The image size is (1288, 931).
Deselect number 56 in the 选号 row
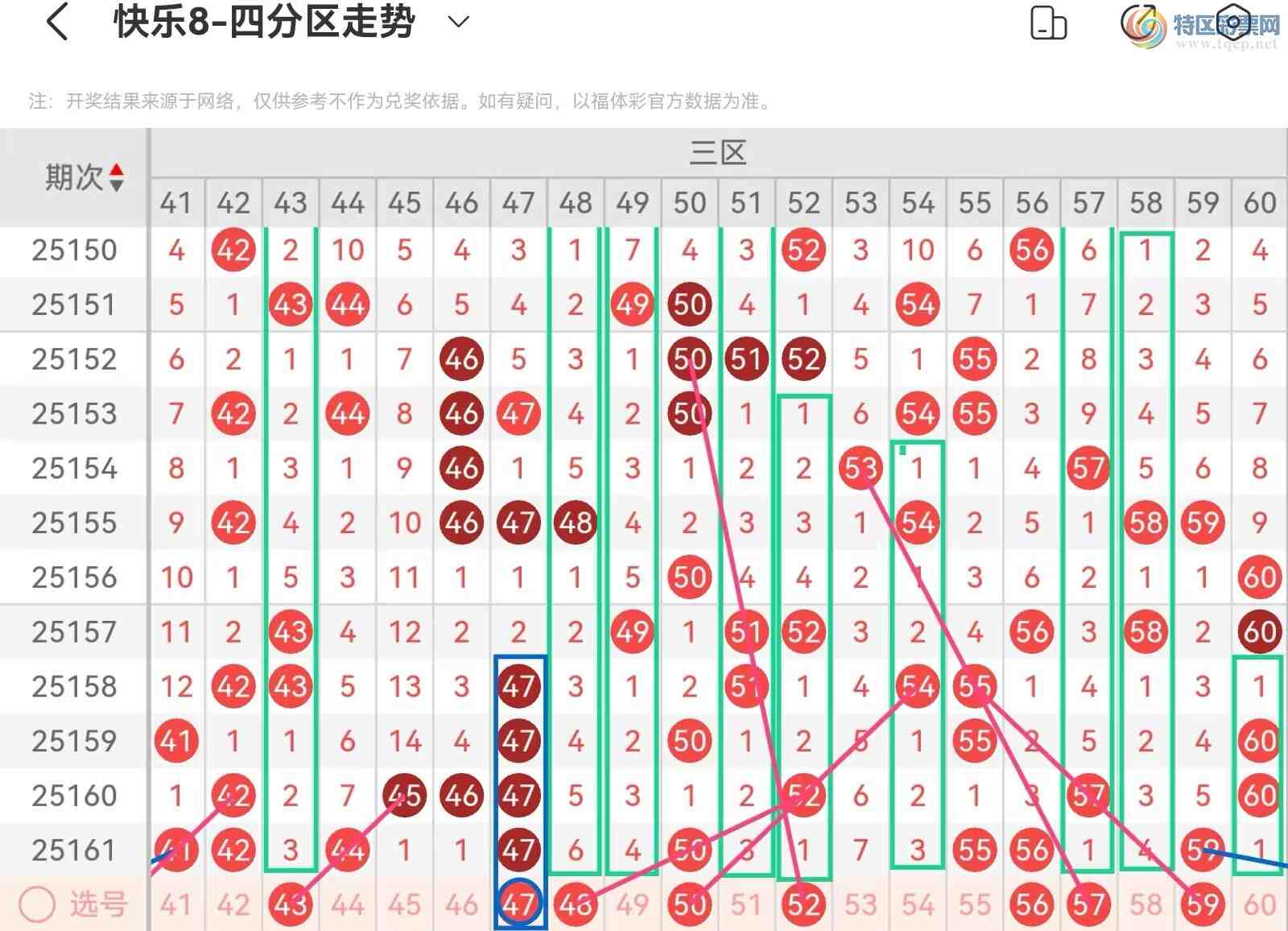coord(1032,905)
